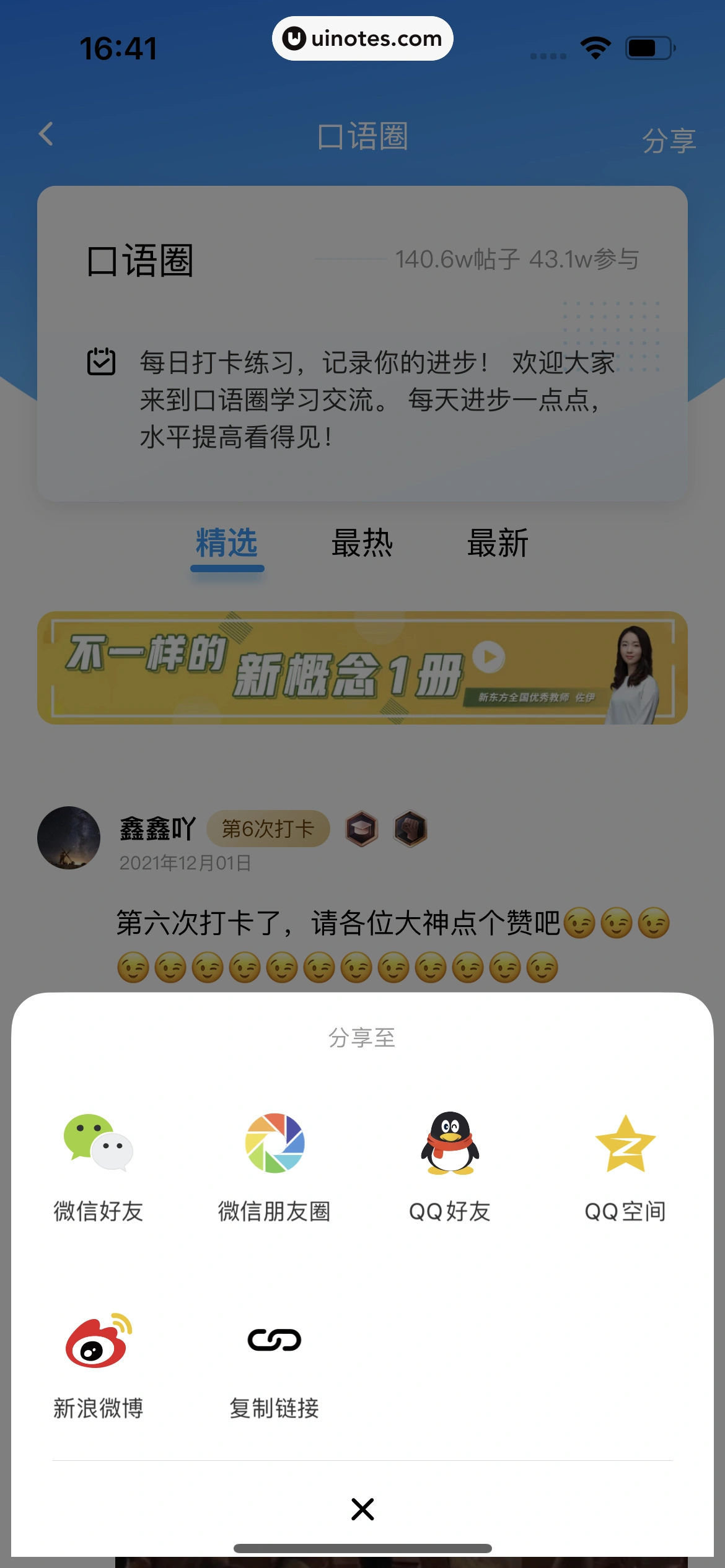The image size is (725, 1568).
Task: Open the 最新 tab
Action: click(x=497, y=543)
